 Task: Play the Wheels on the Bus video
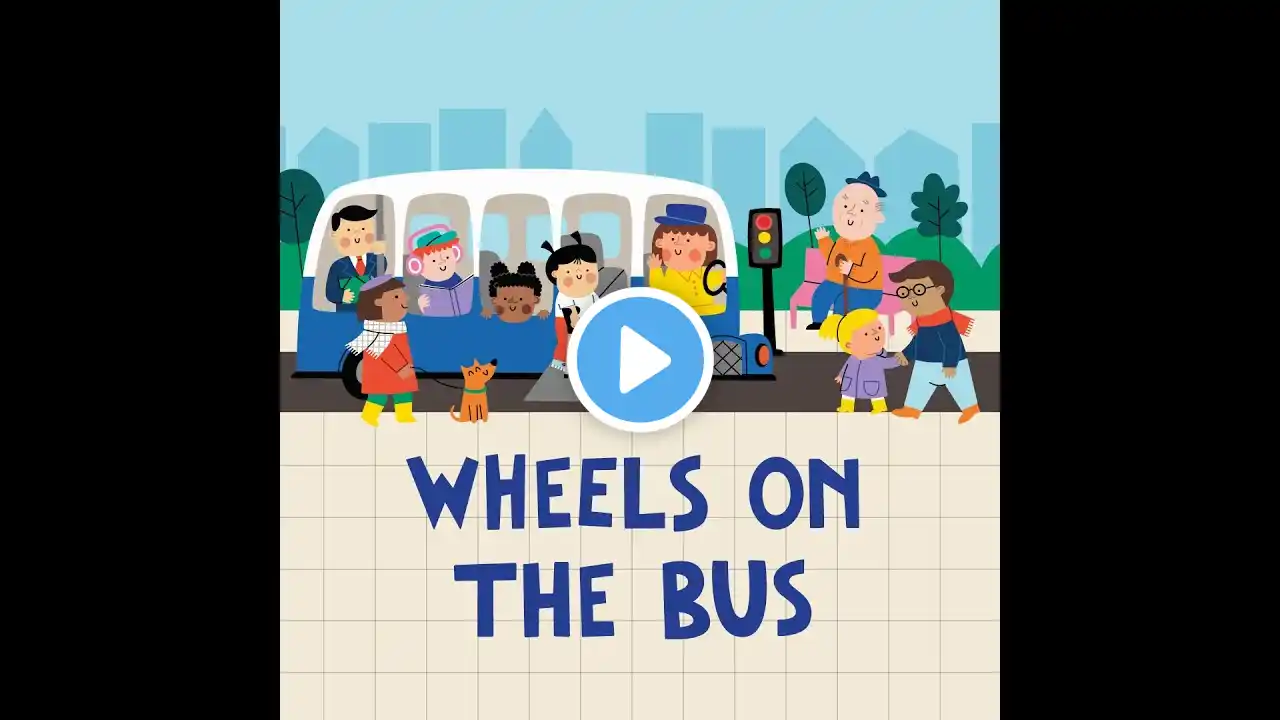640,360
